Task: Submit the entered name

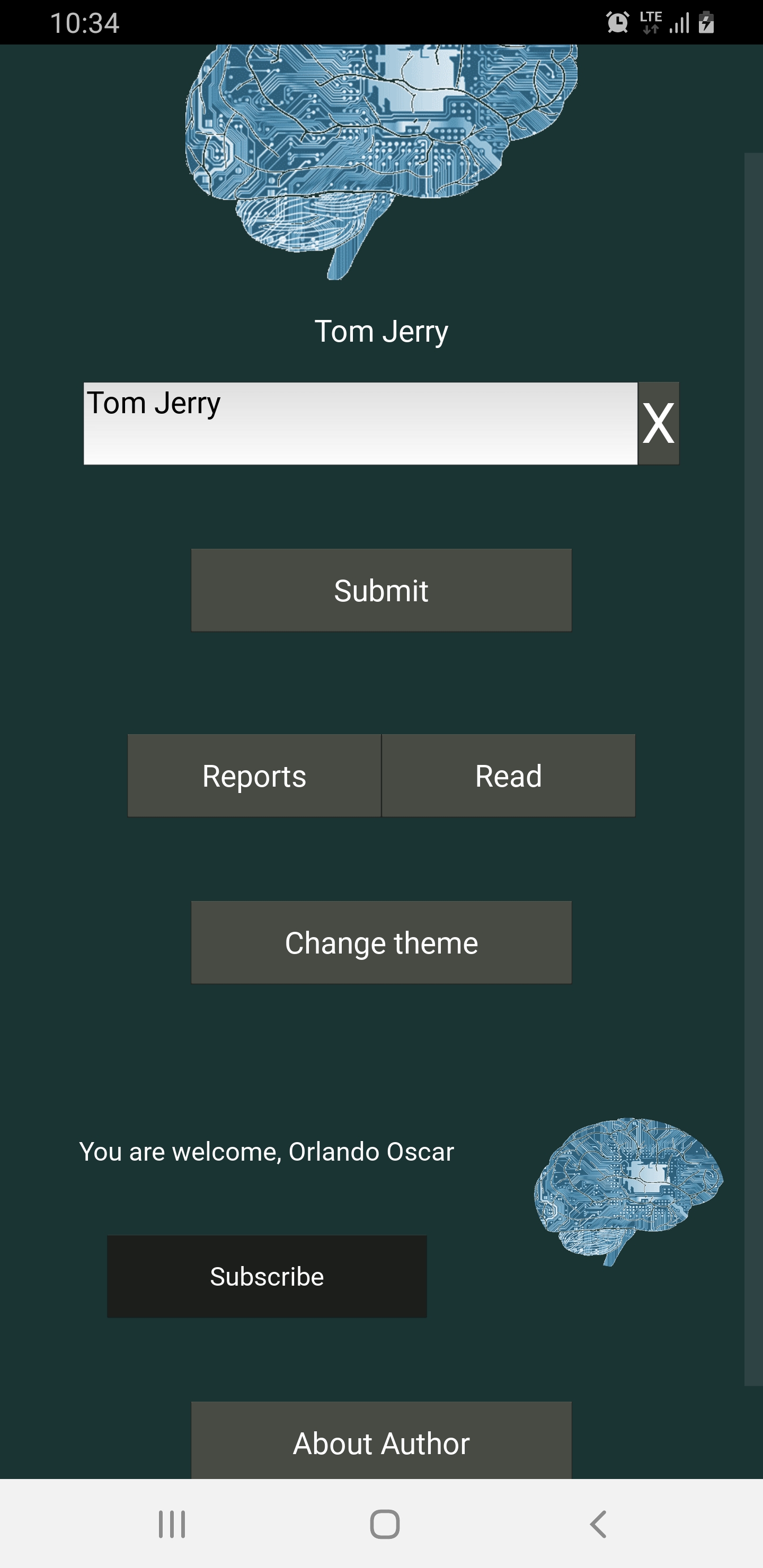Action: click(x=381, y=590)
